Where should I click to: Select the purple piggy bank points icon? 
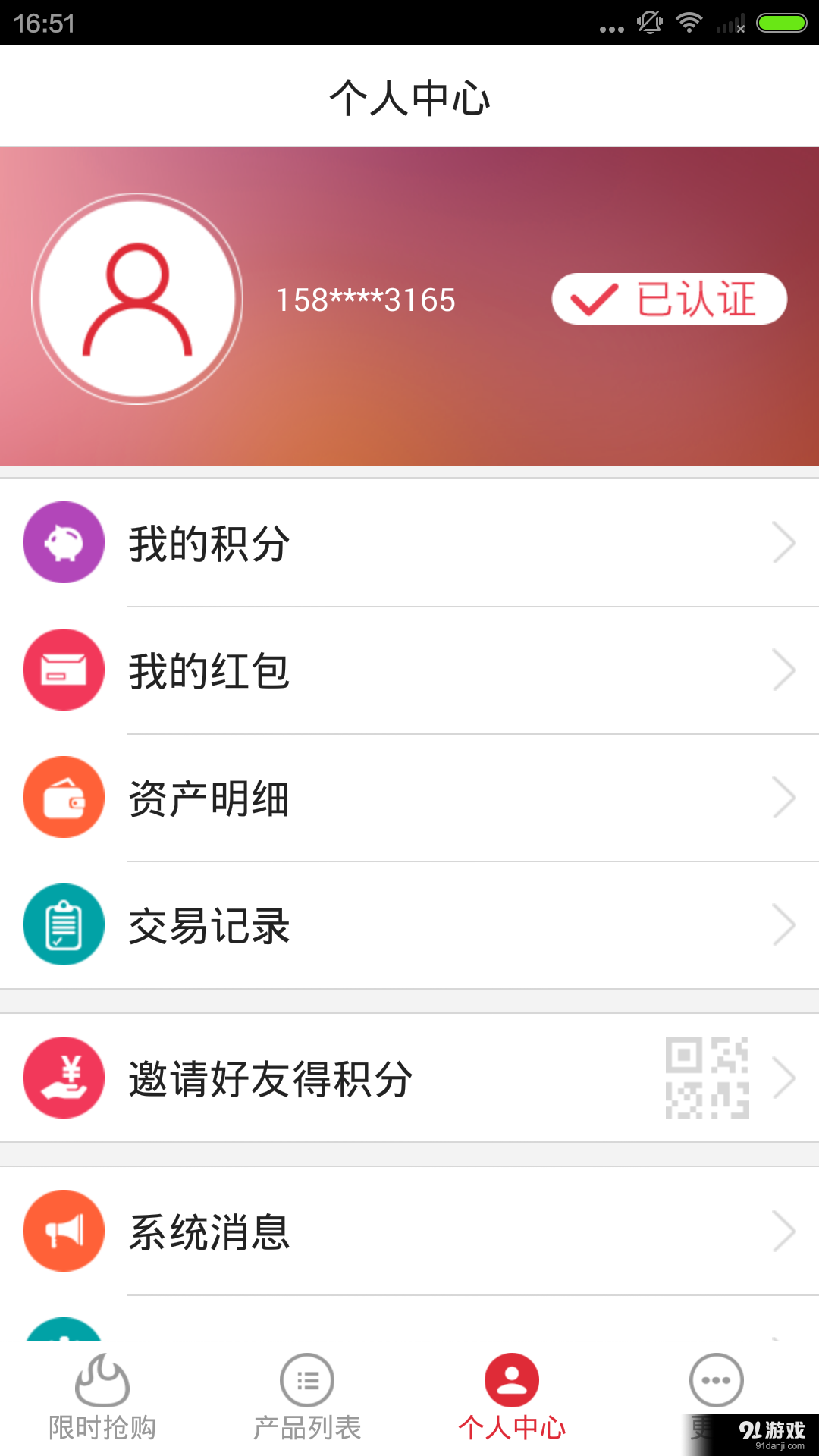64,543
